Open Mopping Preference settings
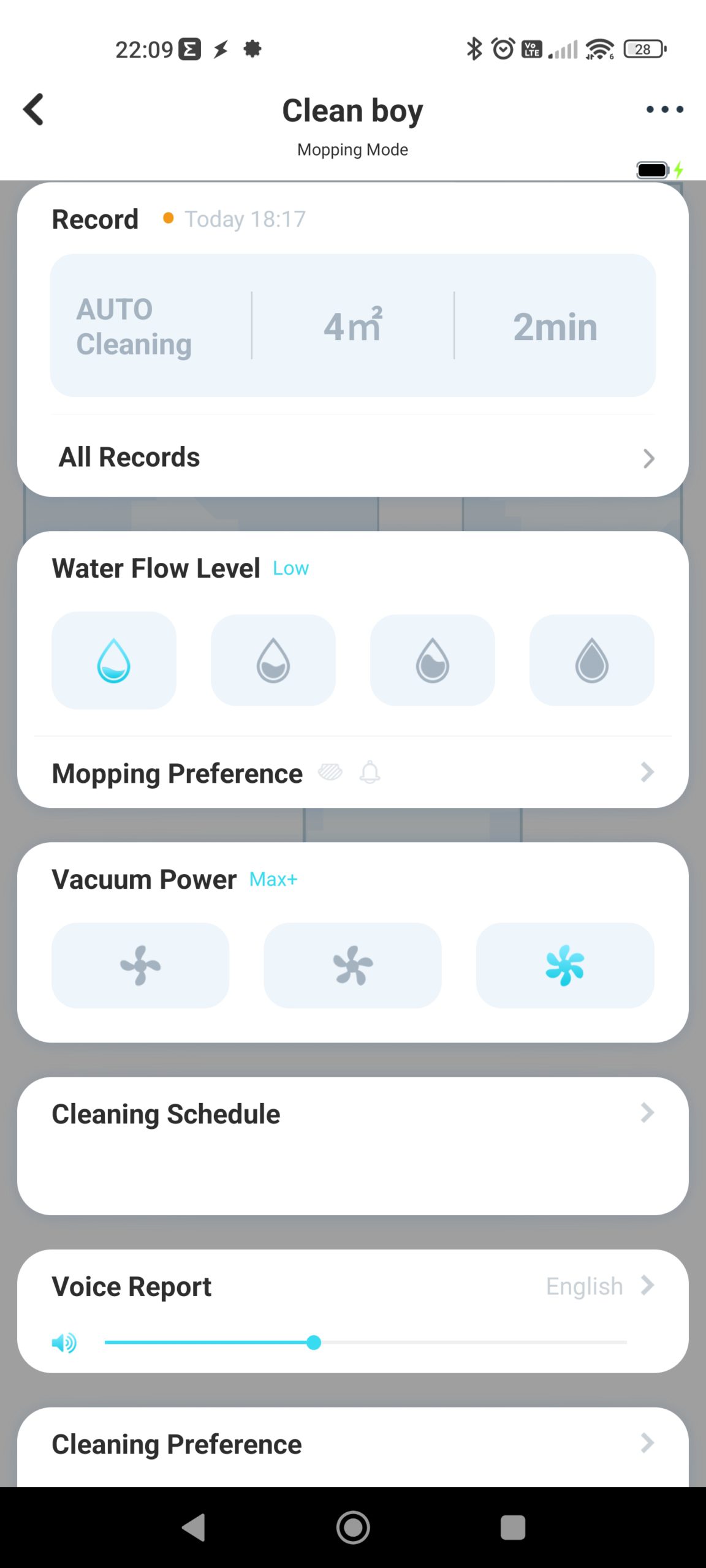706x1568 pixels. 352,773
